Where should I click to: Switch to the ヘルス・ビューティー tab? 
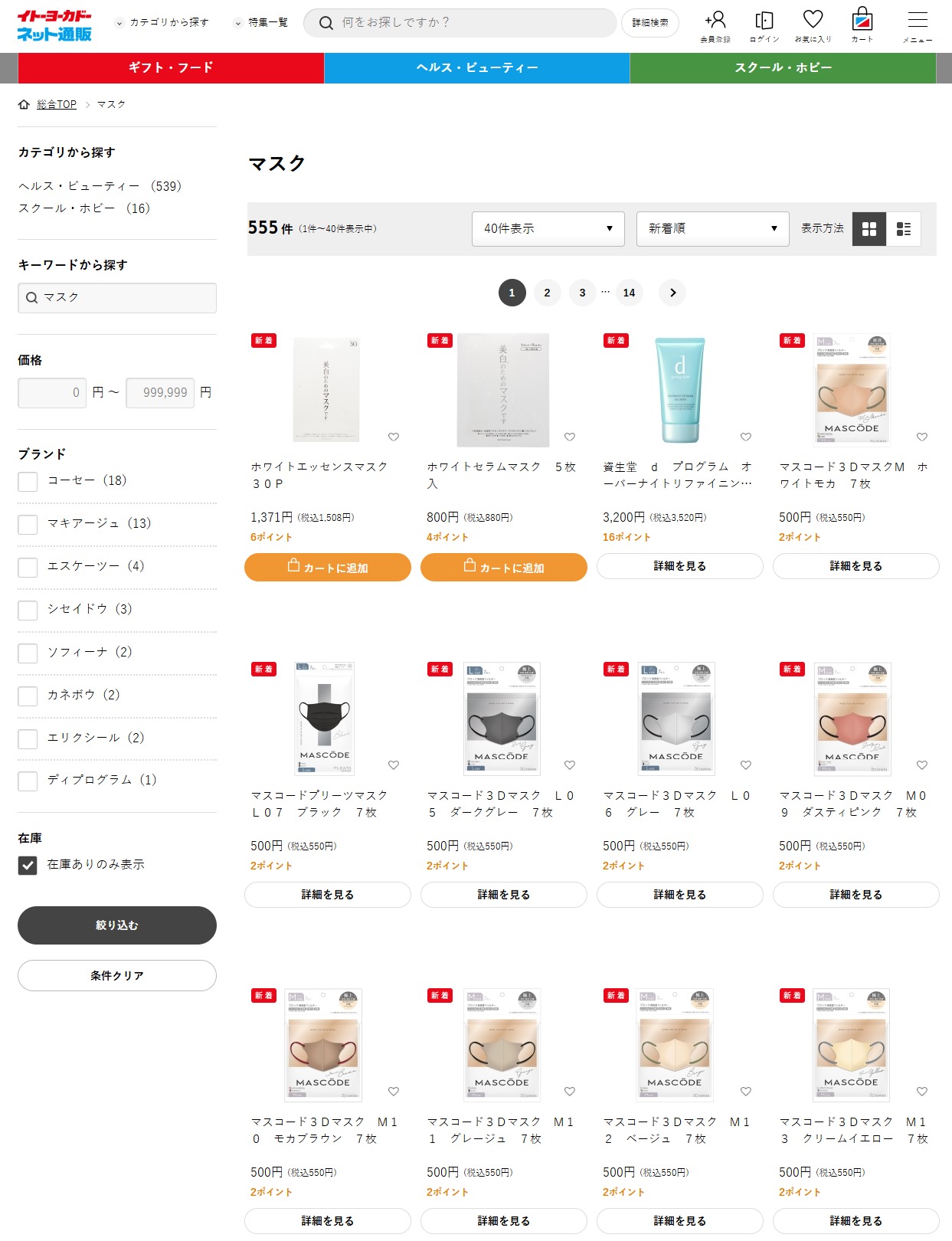tap(476, 67)
